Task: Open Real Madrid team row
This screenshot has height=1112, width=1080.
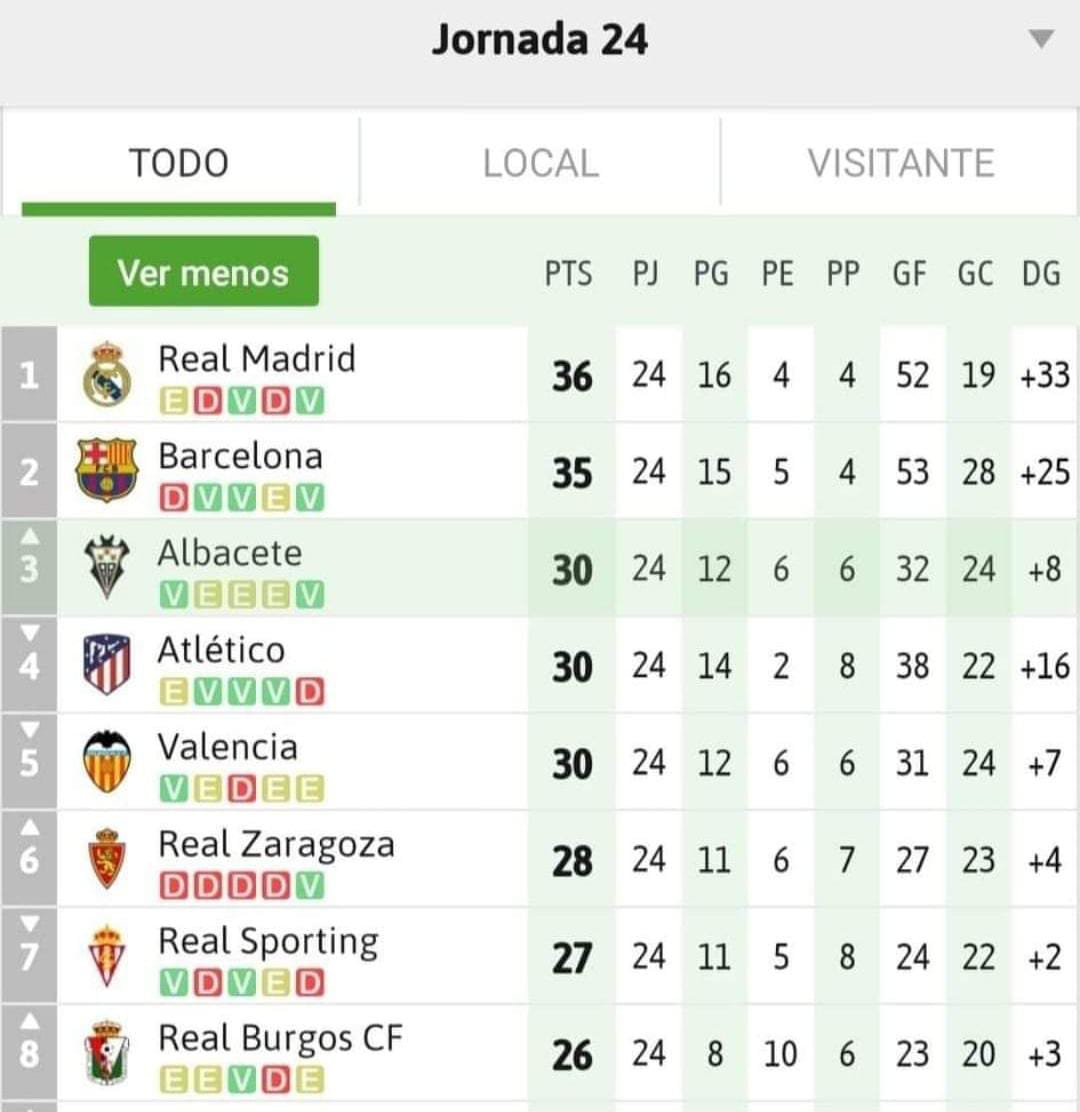Action: click(256, 359)
